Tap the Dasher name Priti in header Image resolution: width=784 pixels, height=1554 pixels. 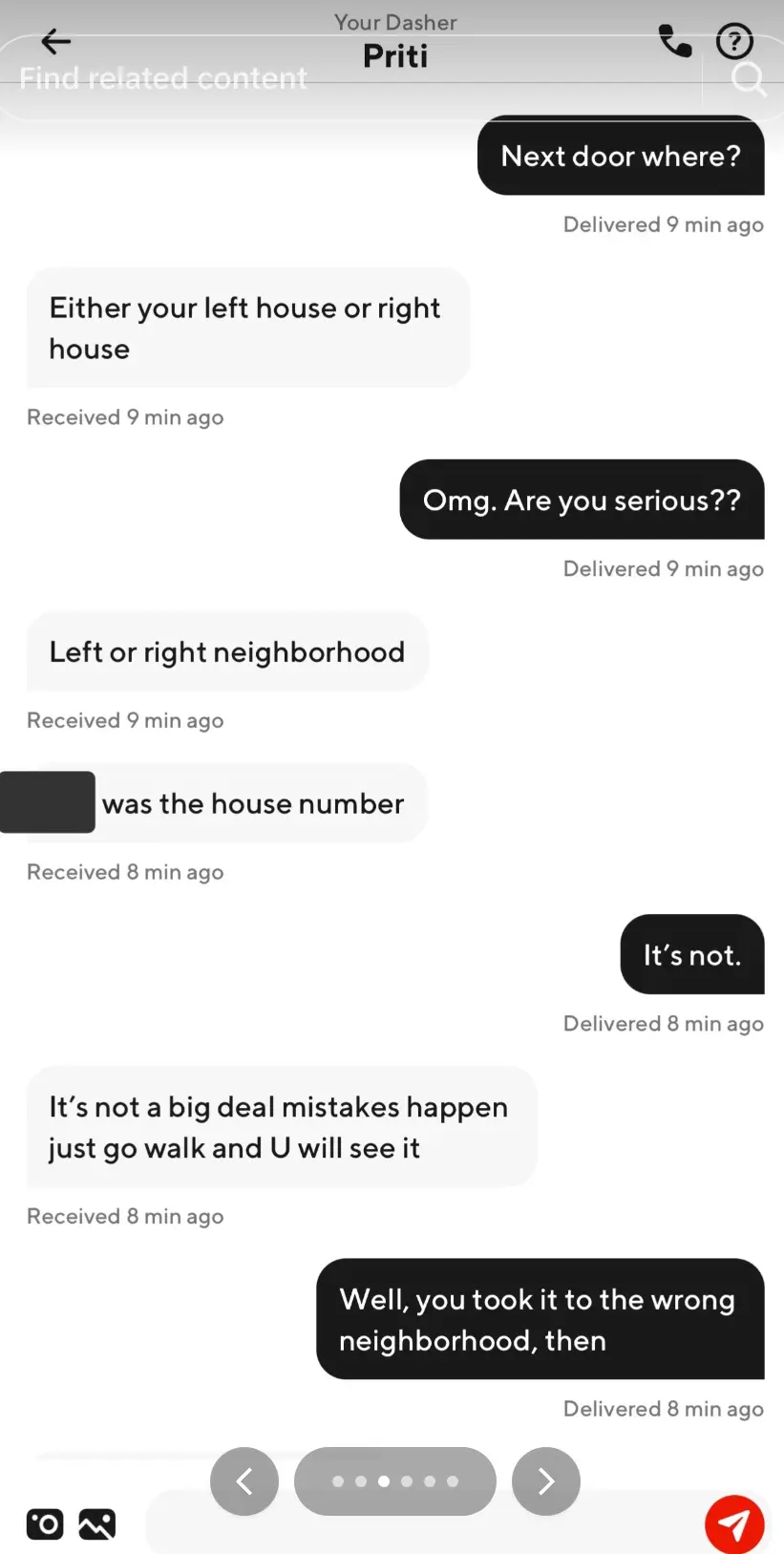click(395, 55)
